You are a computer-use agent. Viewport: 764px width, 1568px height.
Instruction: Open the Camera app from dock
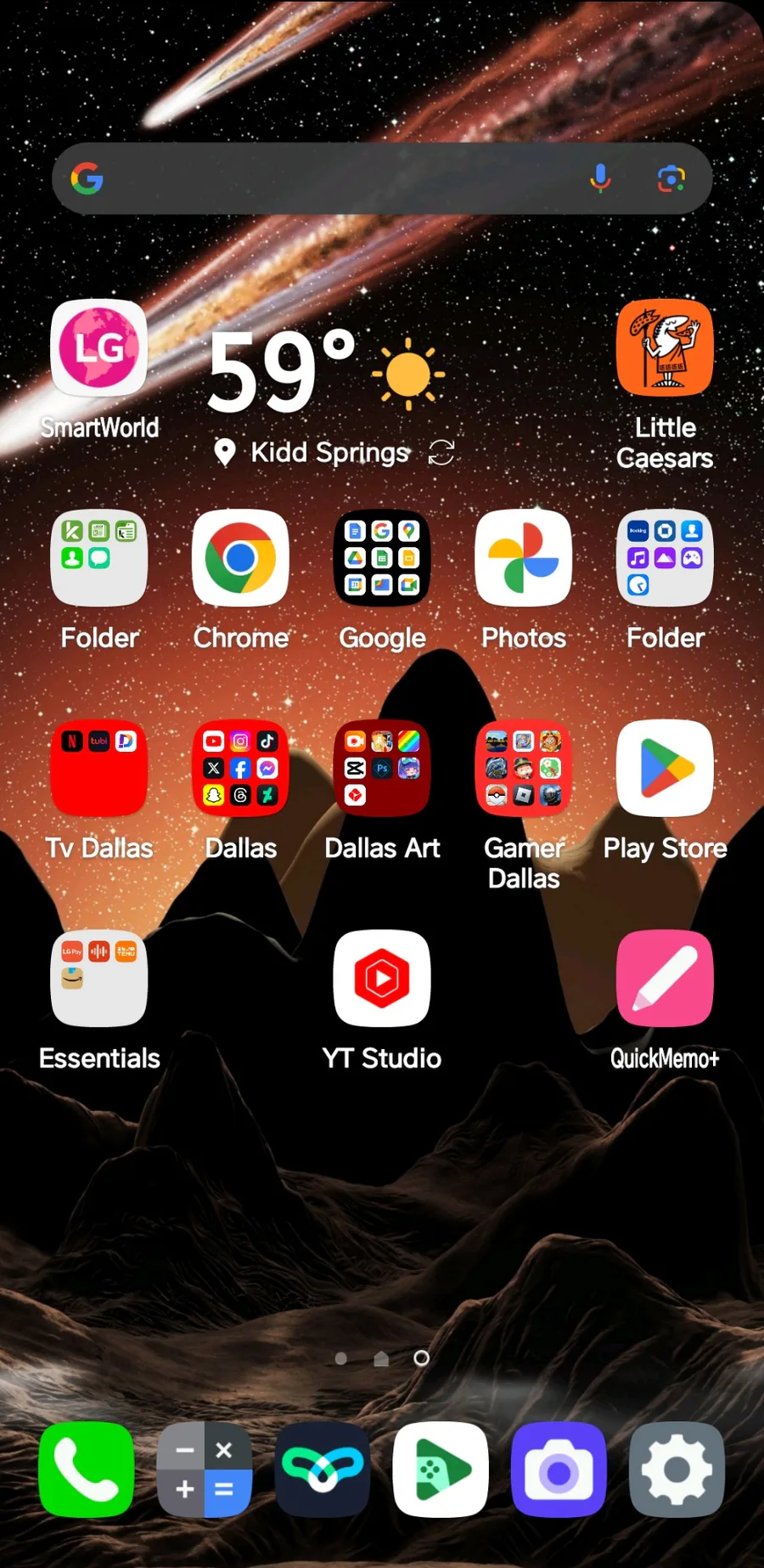click(x=559, y=1469)
